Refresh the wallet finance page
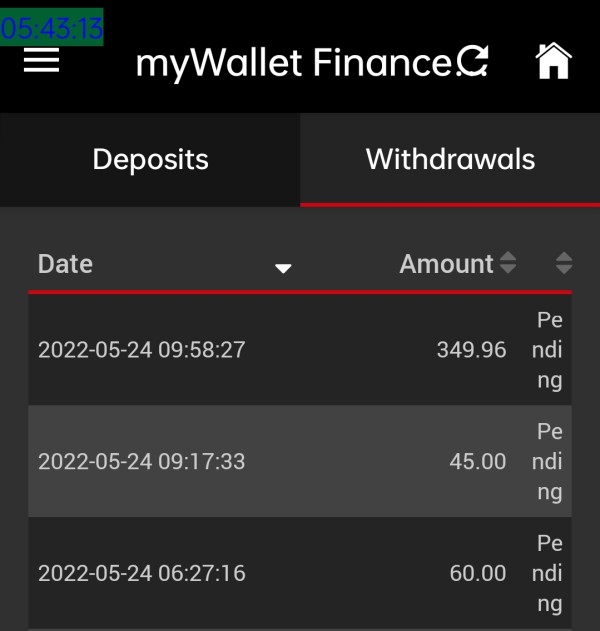This screenshot has width=600, height=631. [x=473, y=60]
